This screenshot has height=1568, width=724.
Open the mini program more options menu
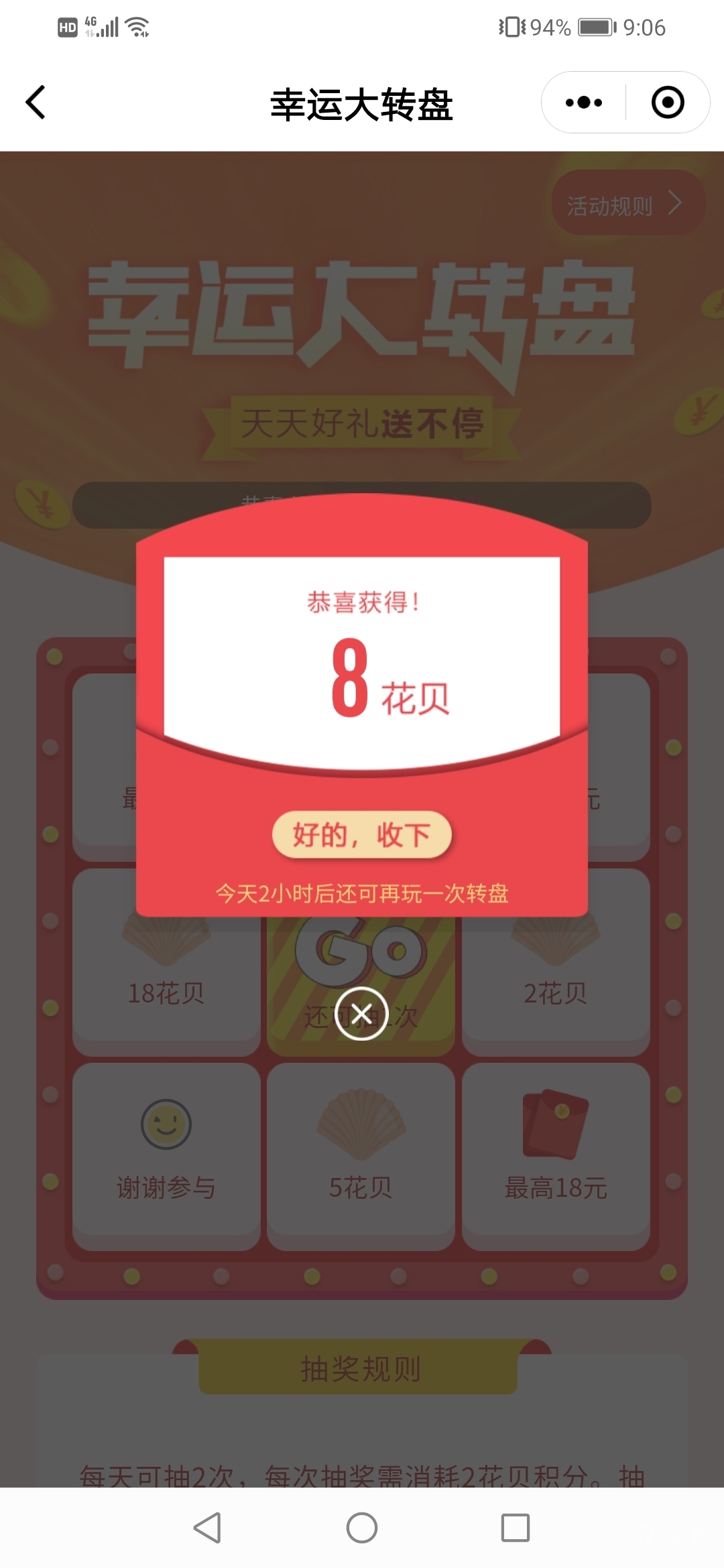coord(584,103)
